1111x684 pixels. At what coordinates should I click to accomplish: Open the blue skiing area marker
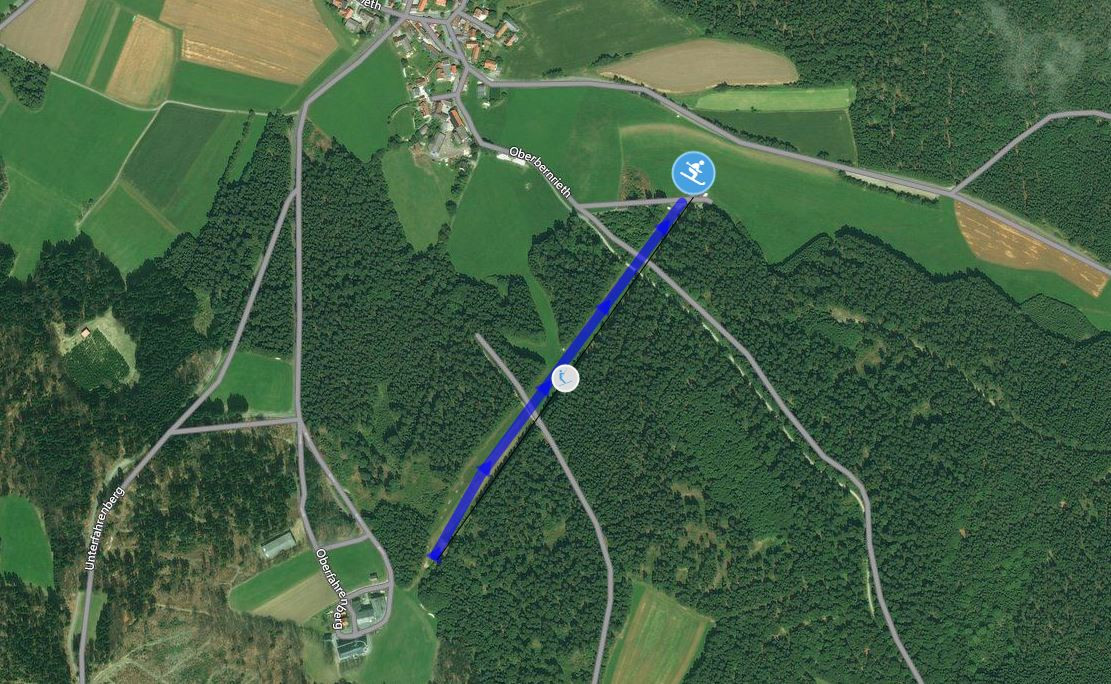coord(693,173)
